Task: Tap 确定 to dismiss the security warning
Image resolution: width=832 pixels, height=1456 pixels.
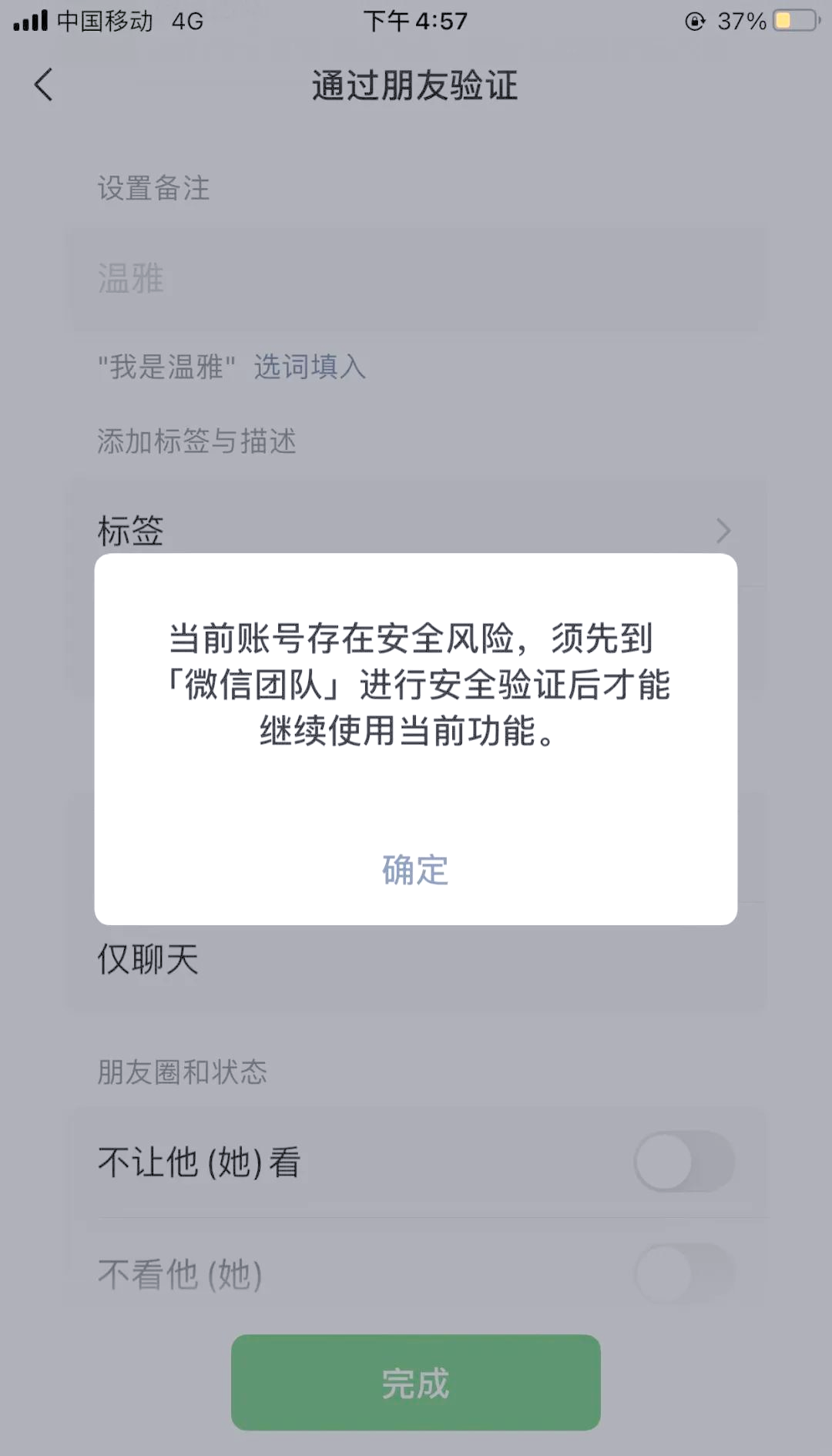Action: click(415, 870)
